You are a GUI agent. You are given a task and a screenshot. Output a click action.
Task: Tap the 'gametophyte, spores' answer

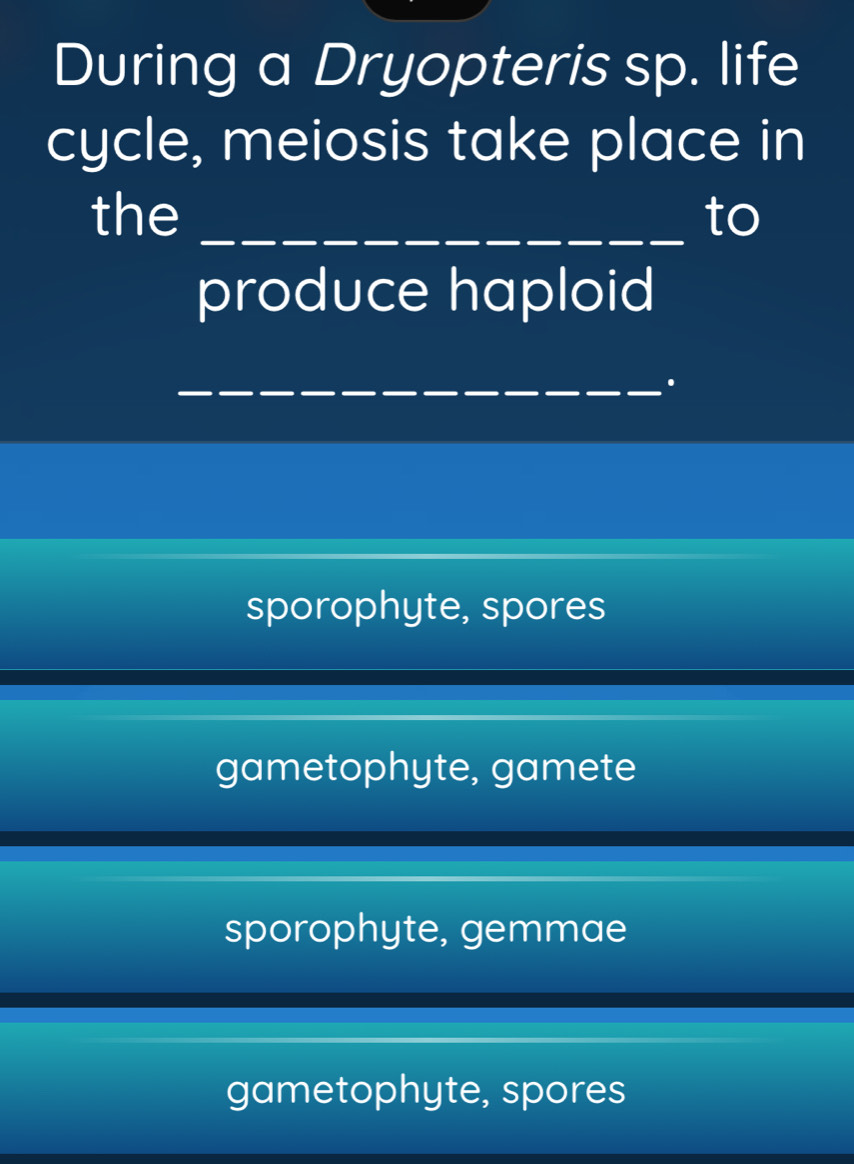pos(427,1090)
